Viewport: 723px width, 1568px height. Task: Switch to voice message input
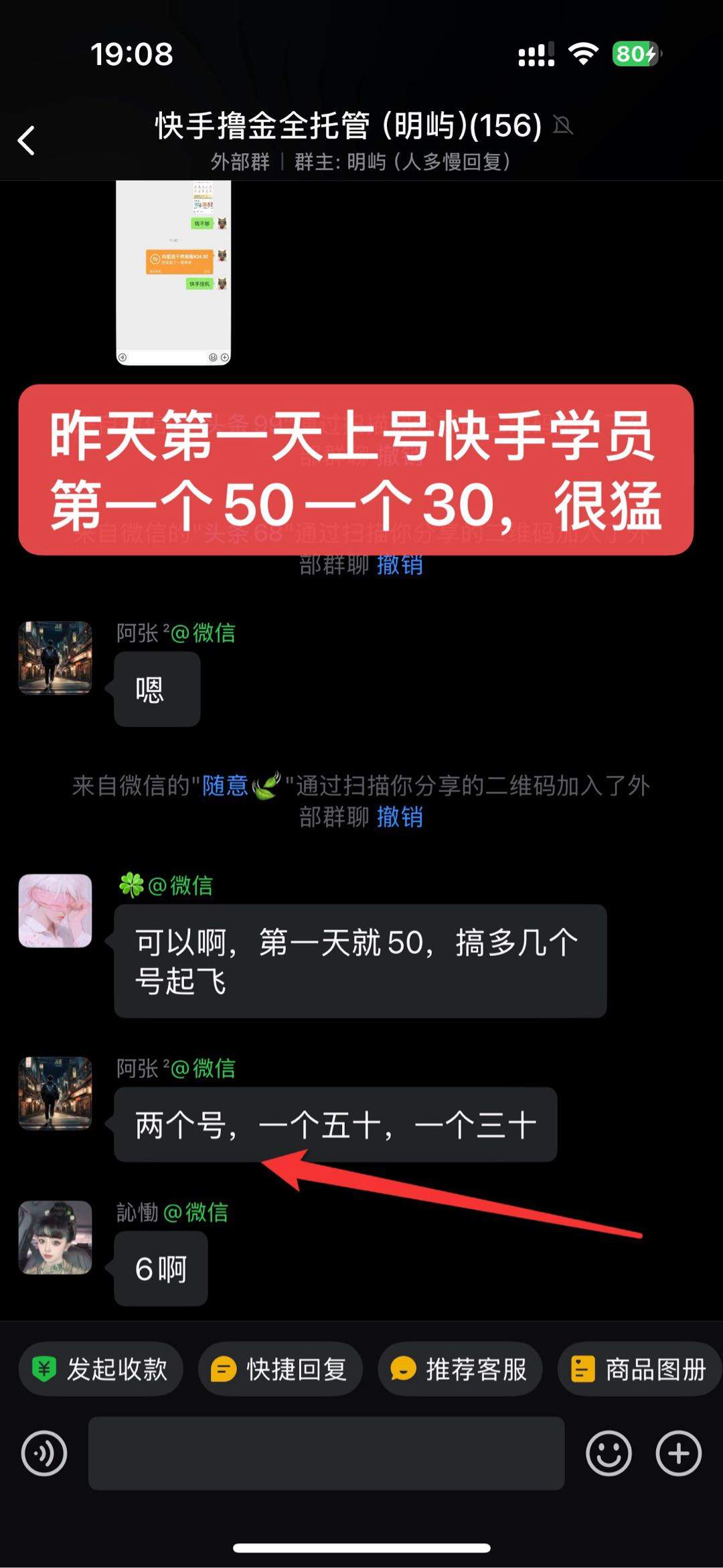tap(44, 1454)
